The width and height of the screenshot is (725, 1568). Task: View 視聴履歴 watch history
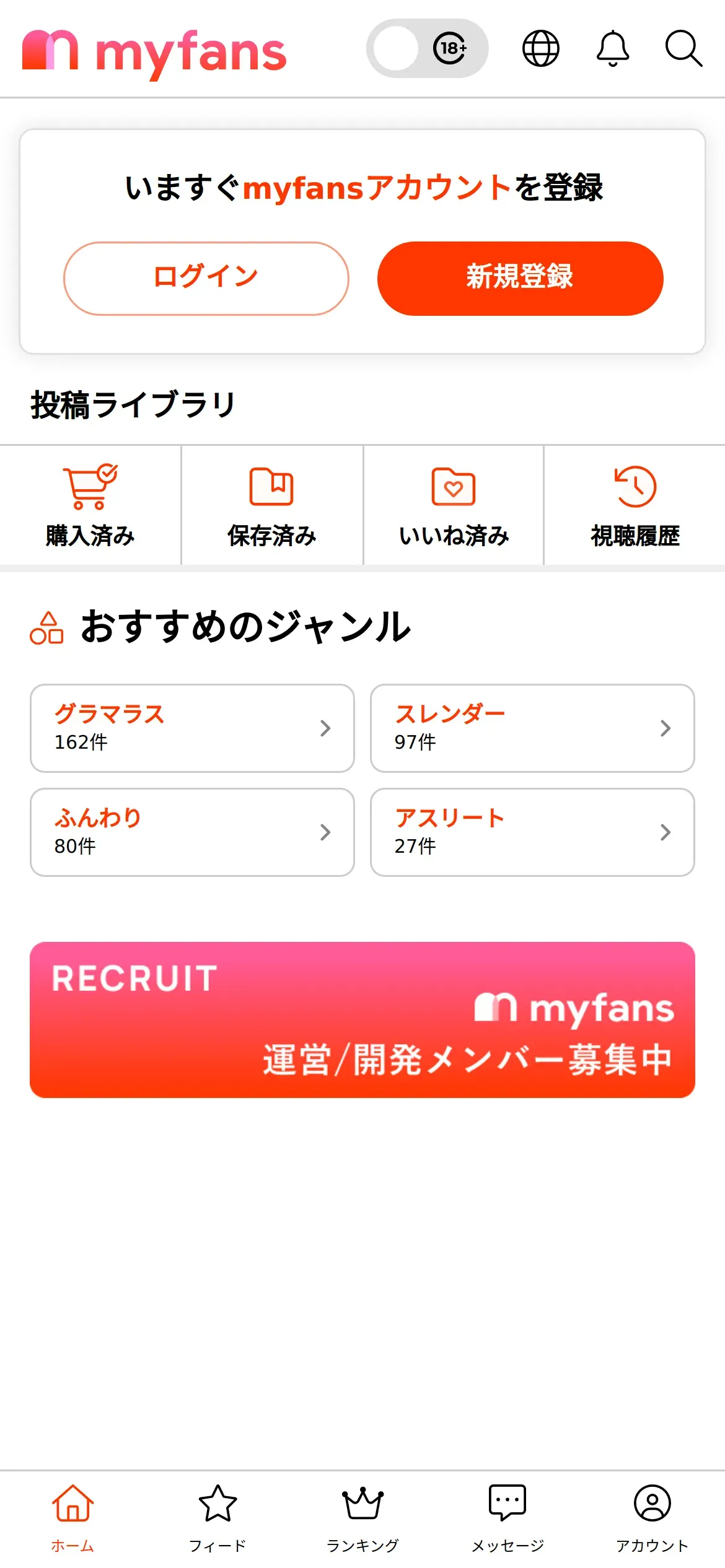pyautogui.click(x=635, y=505)
